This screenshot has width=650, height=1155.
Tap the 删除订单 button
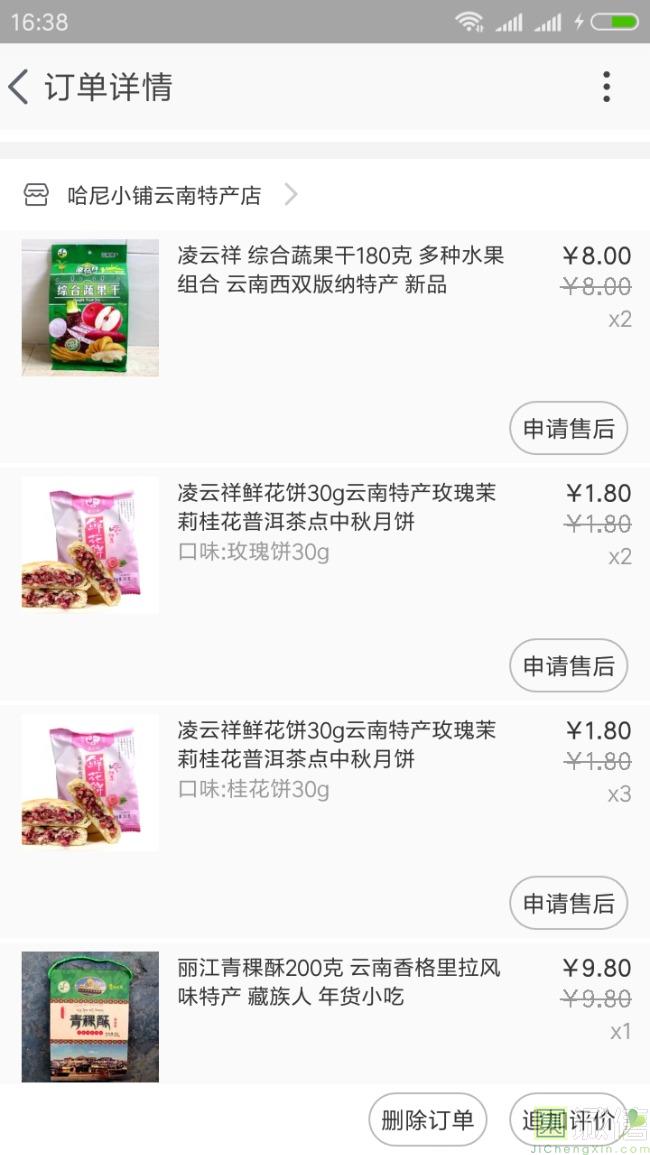tap(427, 1120)
